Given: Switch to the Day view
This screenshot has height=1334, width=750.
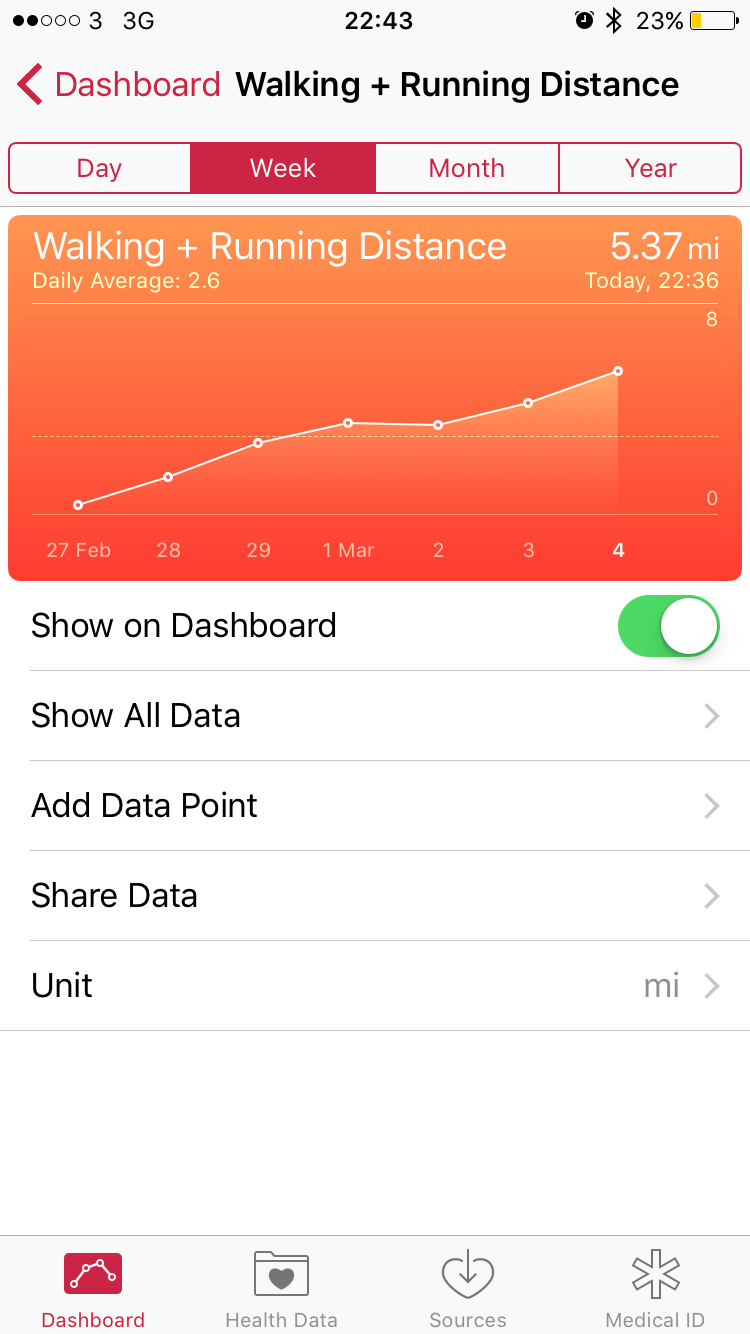Looking at the screenshot, I should pos(99,168).
